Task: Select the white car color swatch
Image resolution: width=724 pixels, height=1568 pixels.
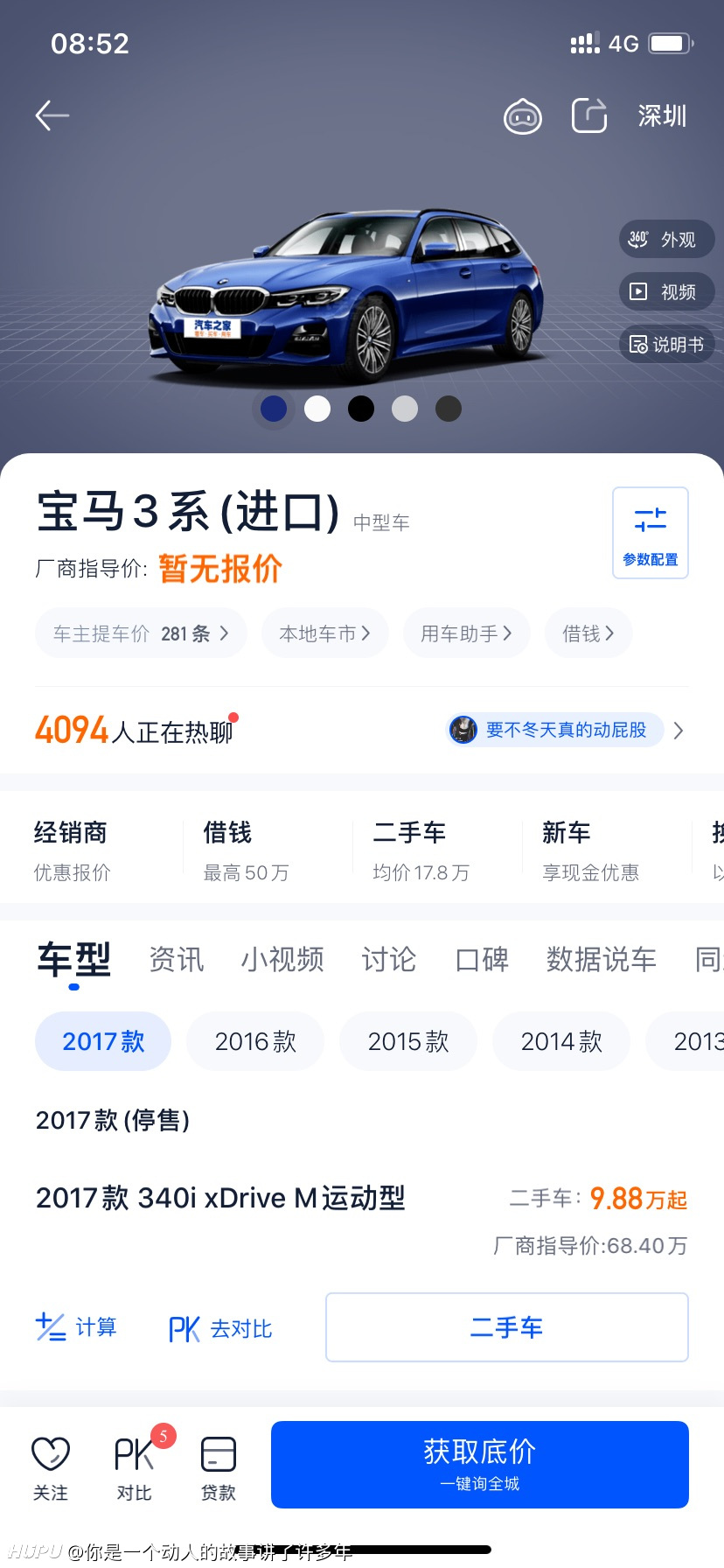Action: coord(317,409)
